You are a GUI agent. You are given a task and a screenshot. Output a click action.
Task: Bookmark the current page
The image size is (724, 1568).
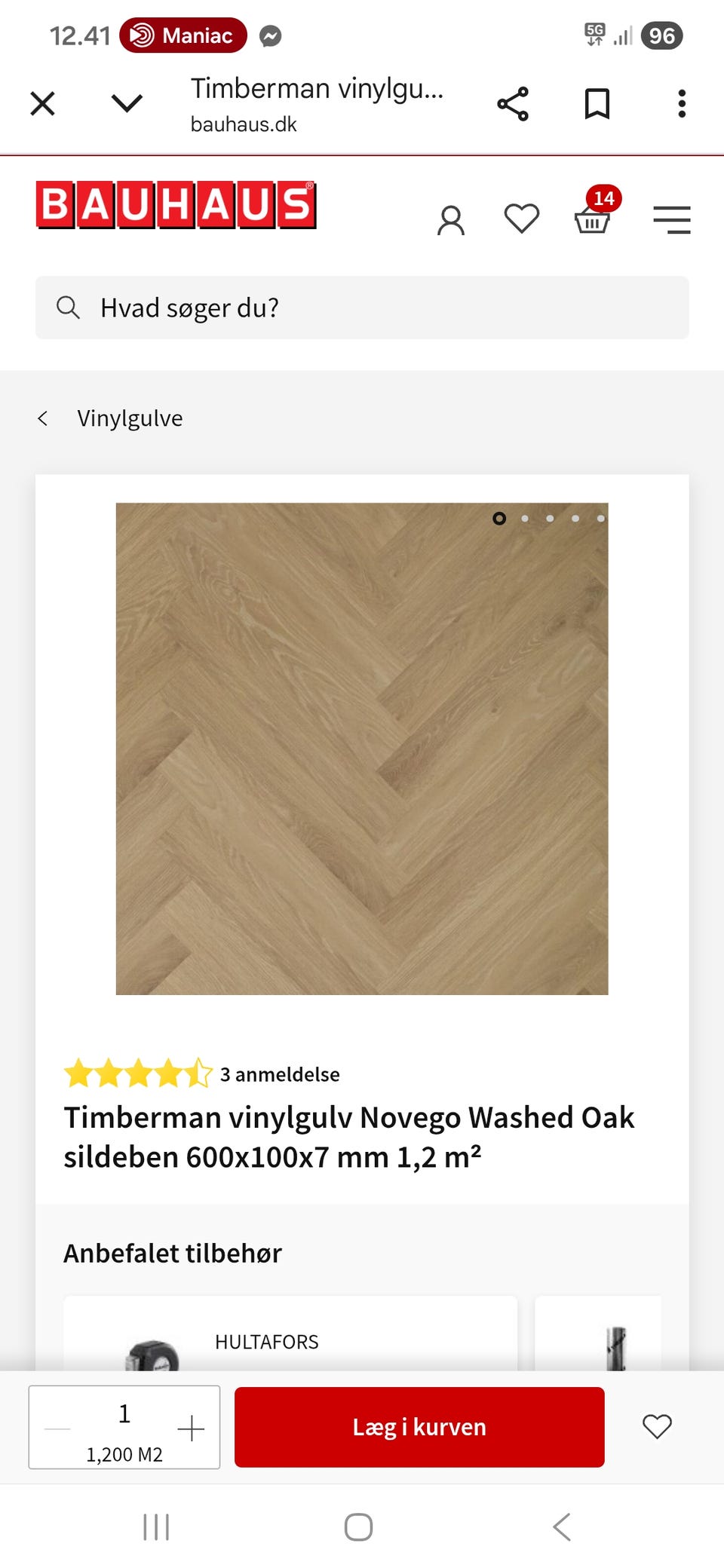(x=597, y=103)
